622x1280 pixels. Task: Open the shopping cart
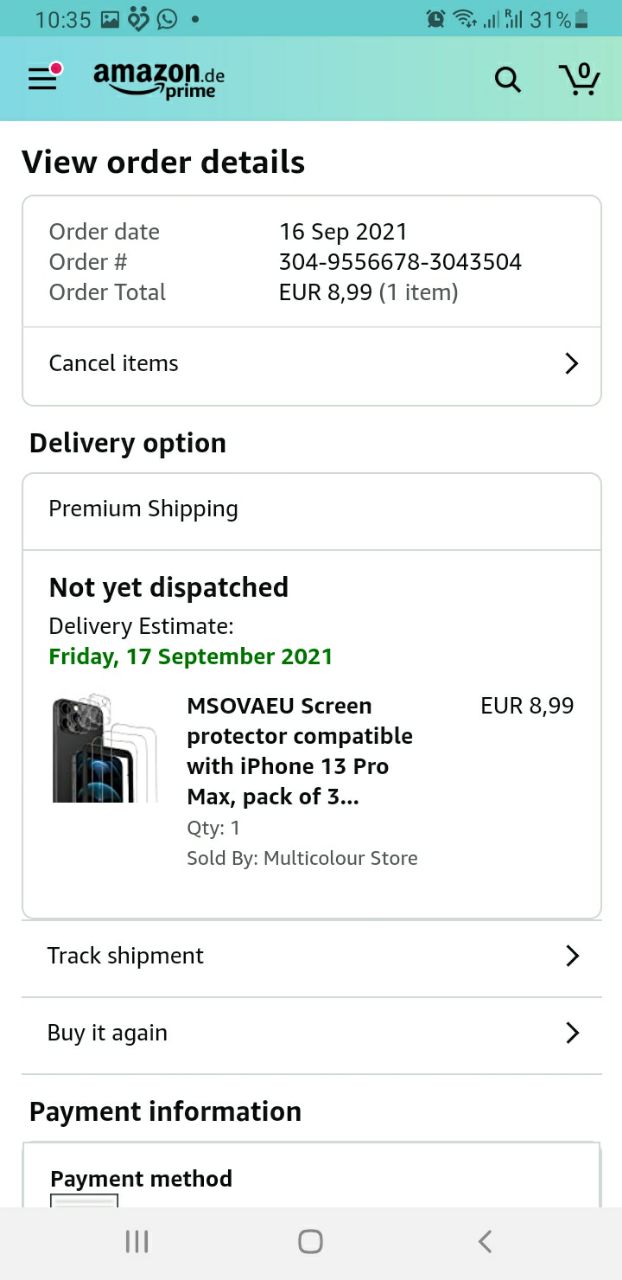click(579, 79)
